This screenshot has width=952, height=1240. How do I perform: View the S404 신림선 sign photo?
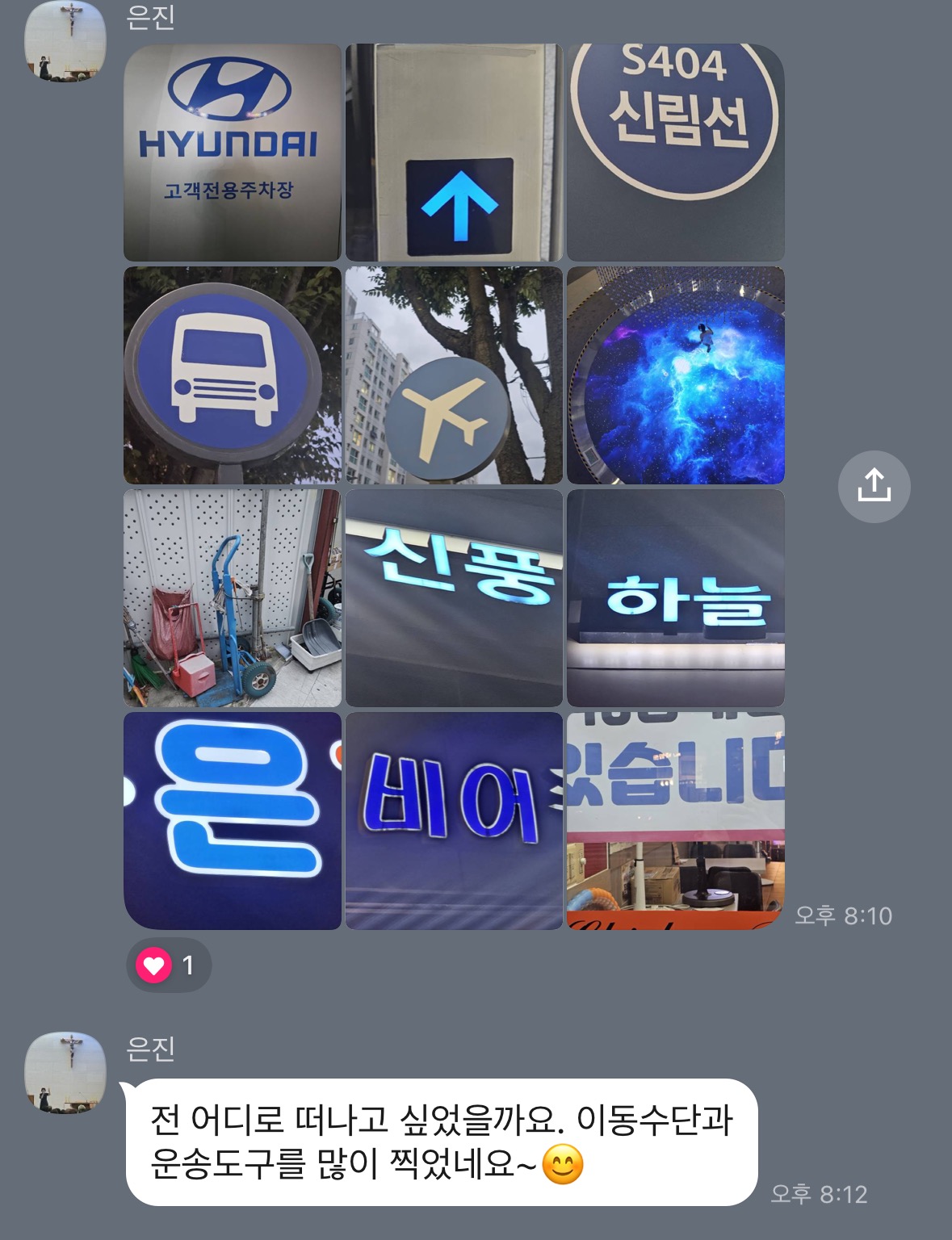click(x=676, y=153)
